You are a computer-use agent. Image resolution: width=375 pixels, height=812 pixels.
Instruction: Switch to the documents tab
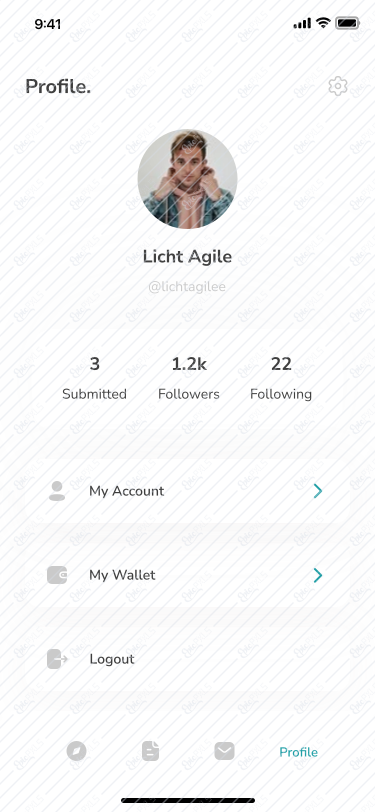(151, 751)
